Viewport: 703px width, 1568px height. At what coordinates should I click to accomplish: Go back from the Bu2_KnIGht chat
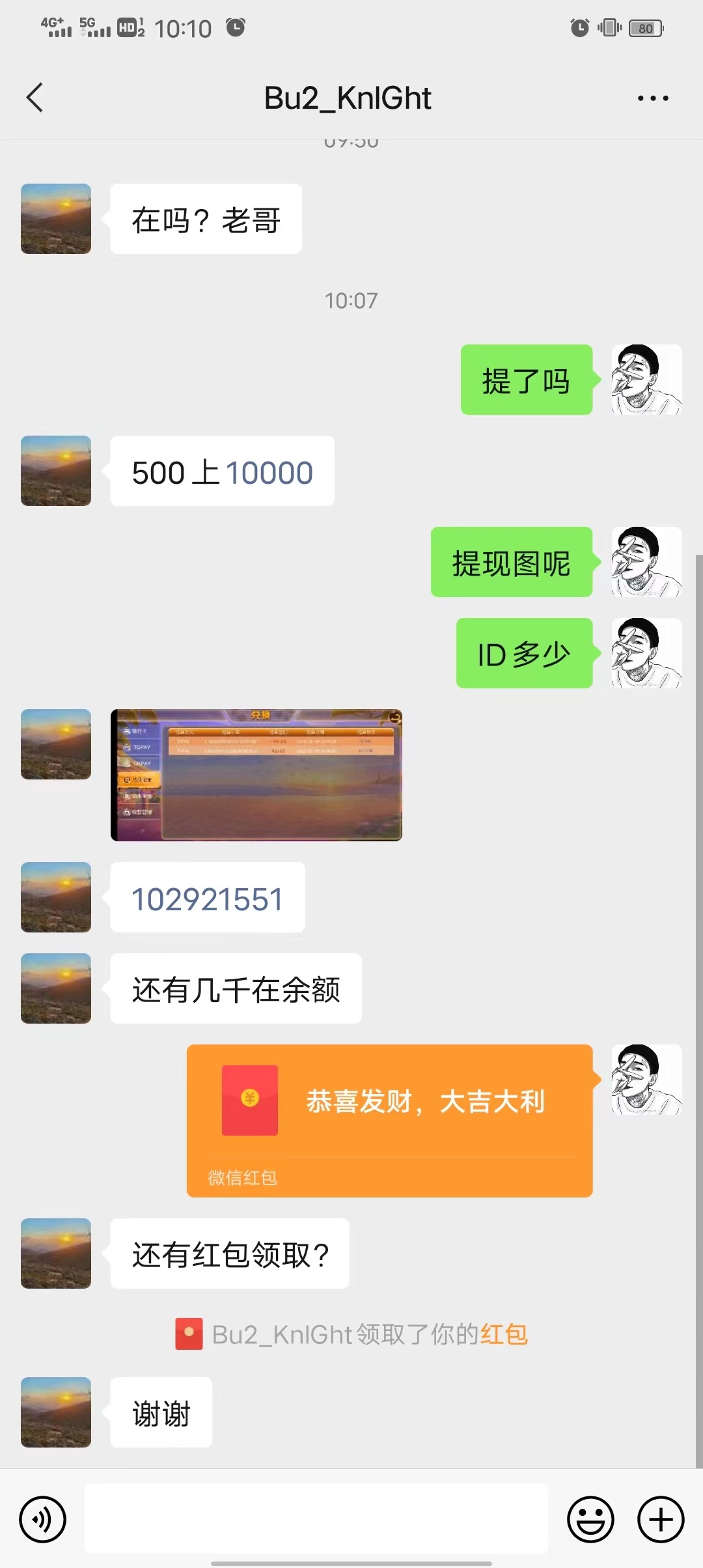point(35,98)
